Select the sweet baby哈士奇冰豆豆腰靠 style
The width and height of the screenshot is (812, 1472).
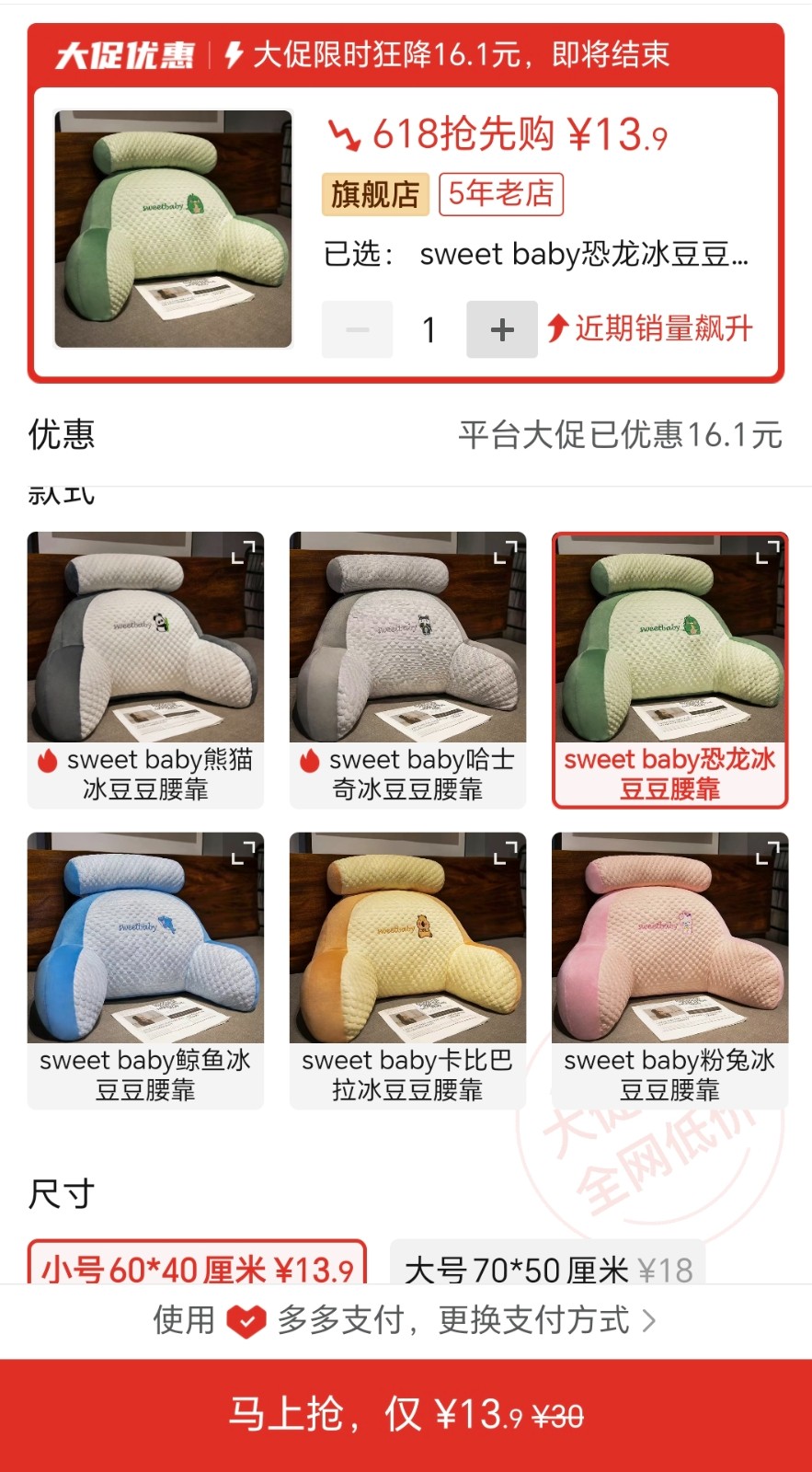pyautogui.click(x=407, y=670)
